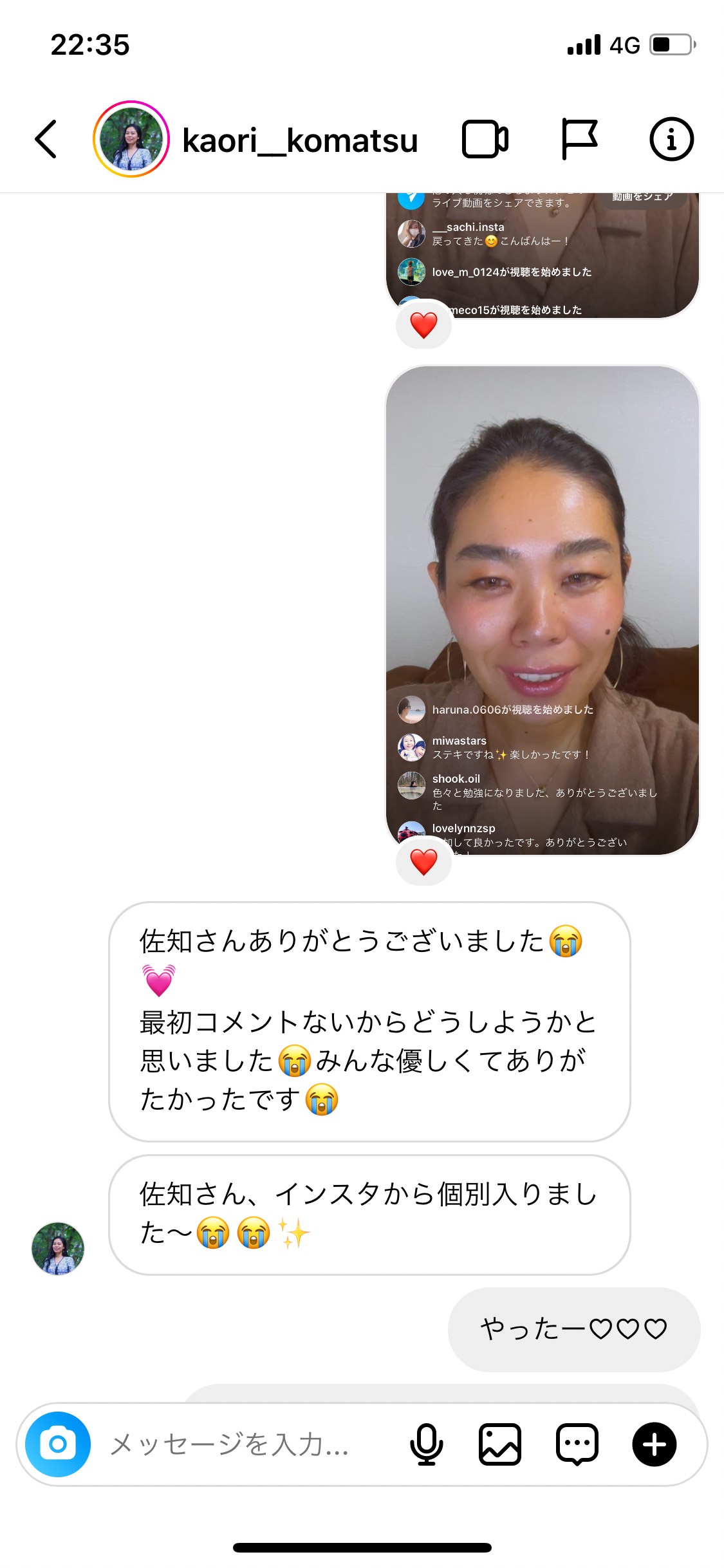This screenshot has height=1568, width=724.
Task: Open conversation details info
Action: point(671,139)
